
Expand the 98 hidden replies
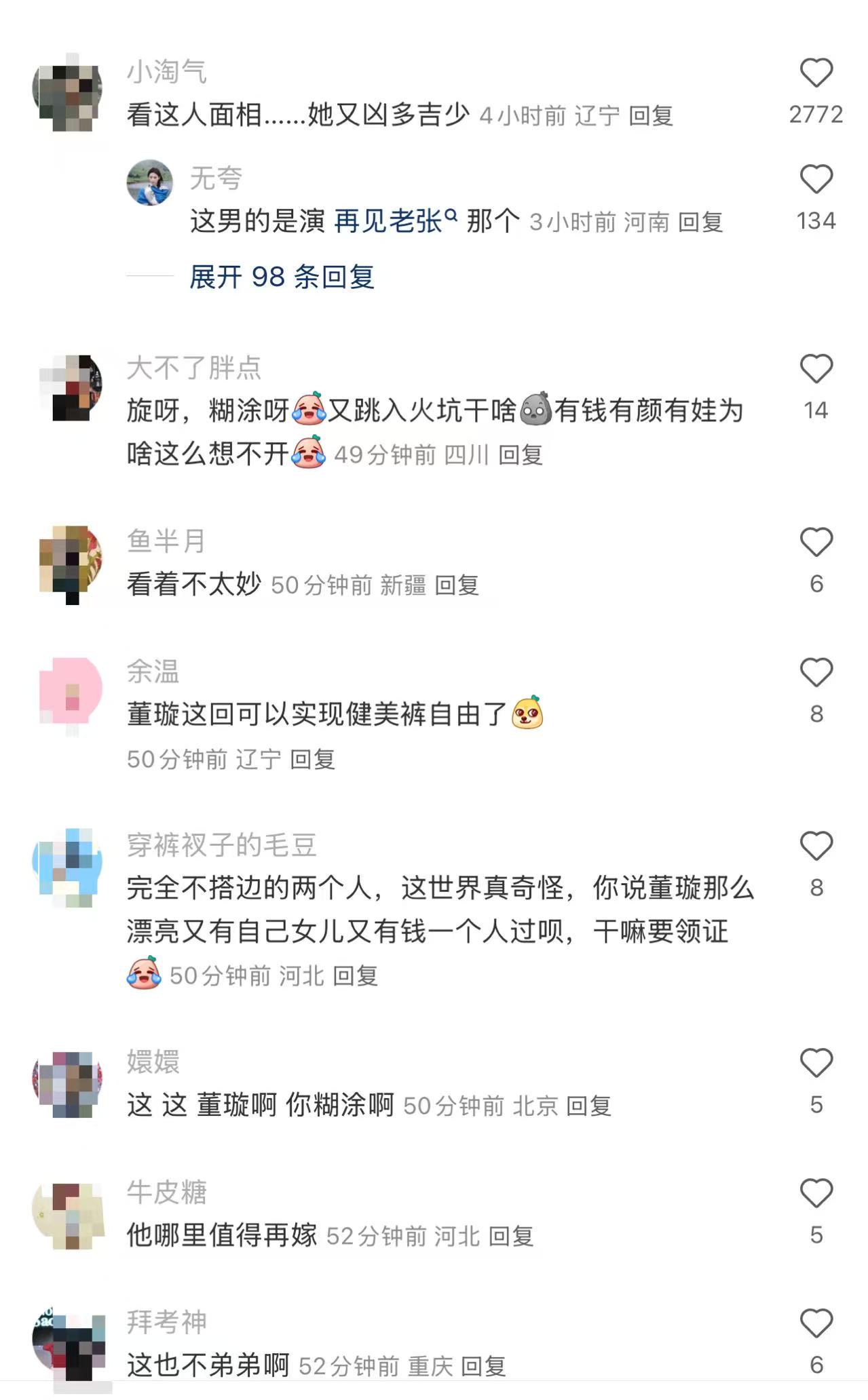[x=282, y=277]
